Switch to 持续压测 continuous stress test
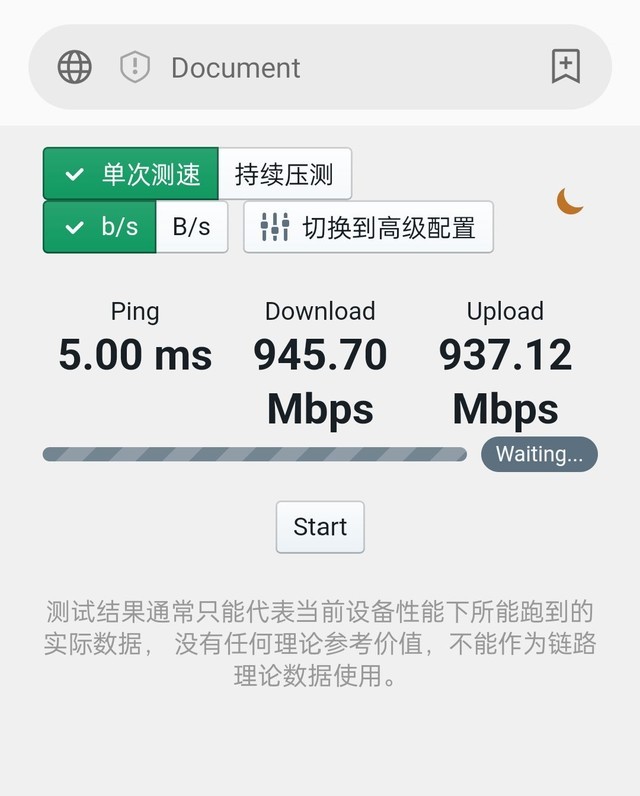The image size is (640, 796). pos(284,174)
